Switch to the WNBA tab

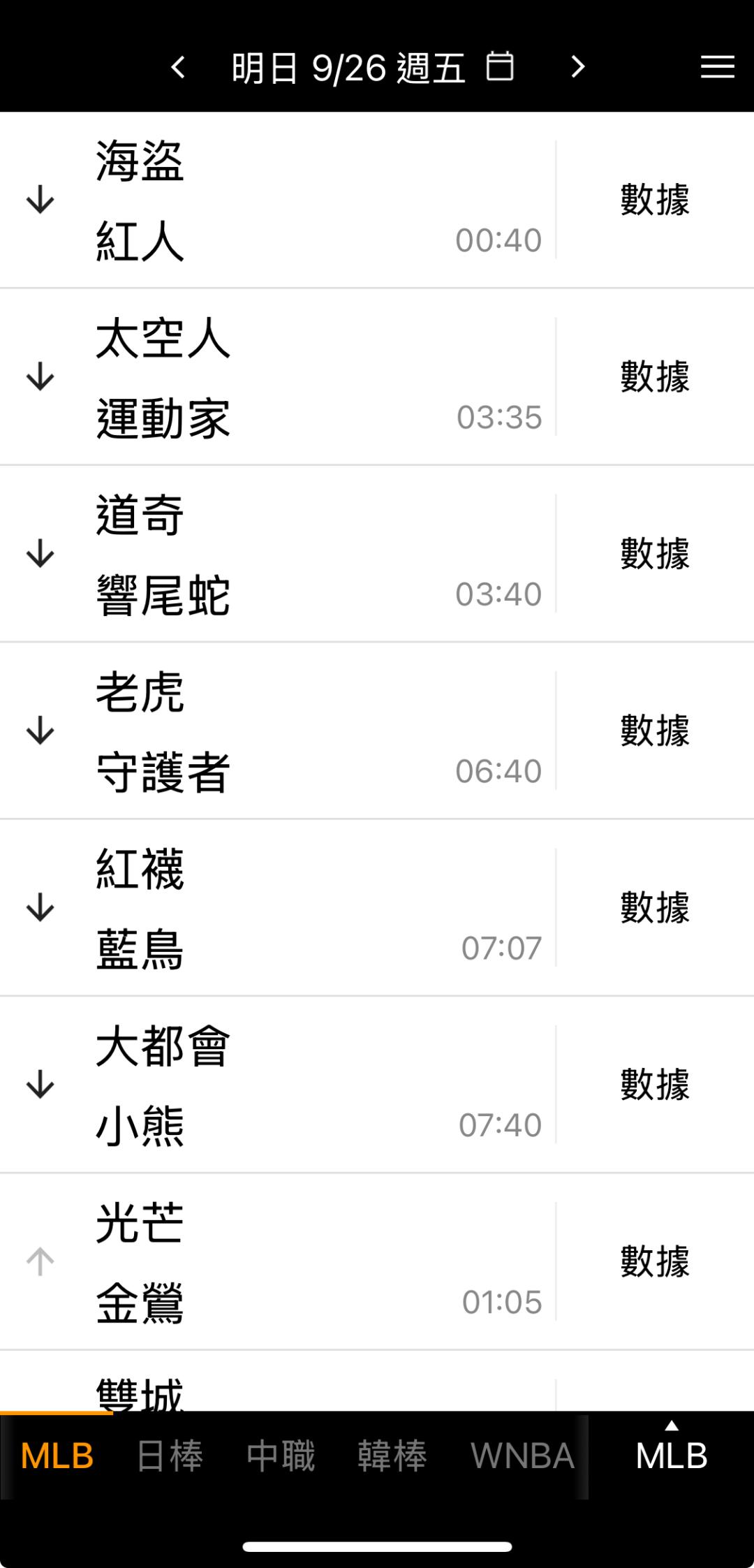click(x=522, y=1456)
